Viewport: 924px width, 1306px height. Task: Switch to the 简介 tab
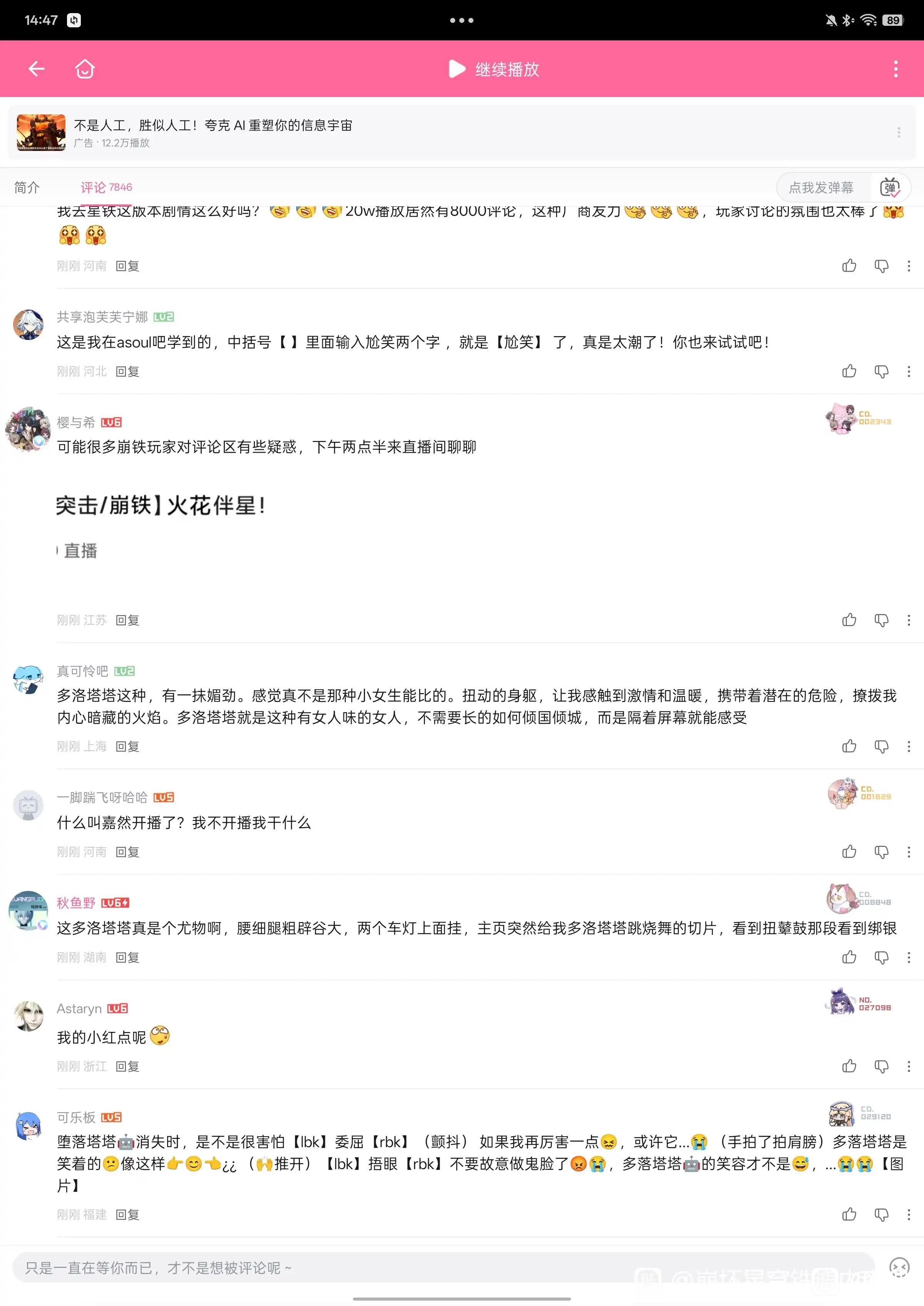click(27, 187)
